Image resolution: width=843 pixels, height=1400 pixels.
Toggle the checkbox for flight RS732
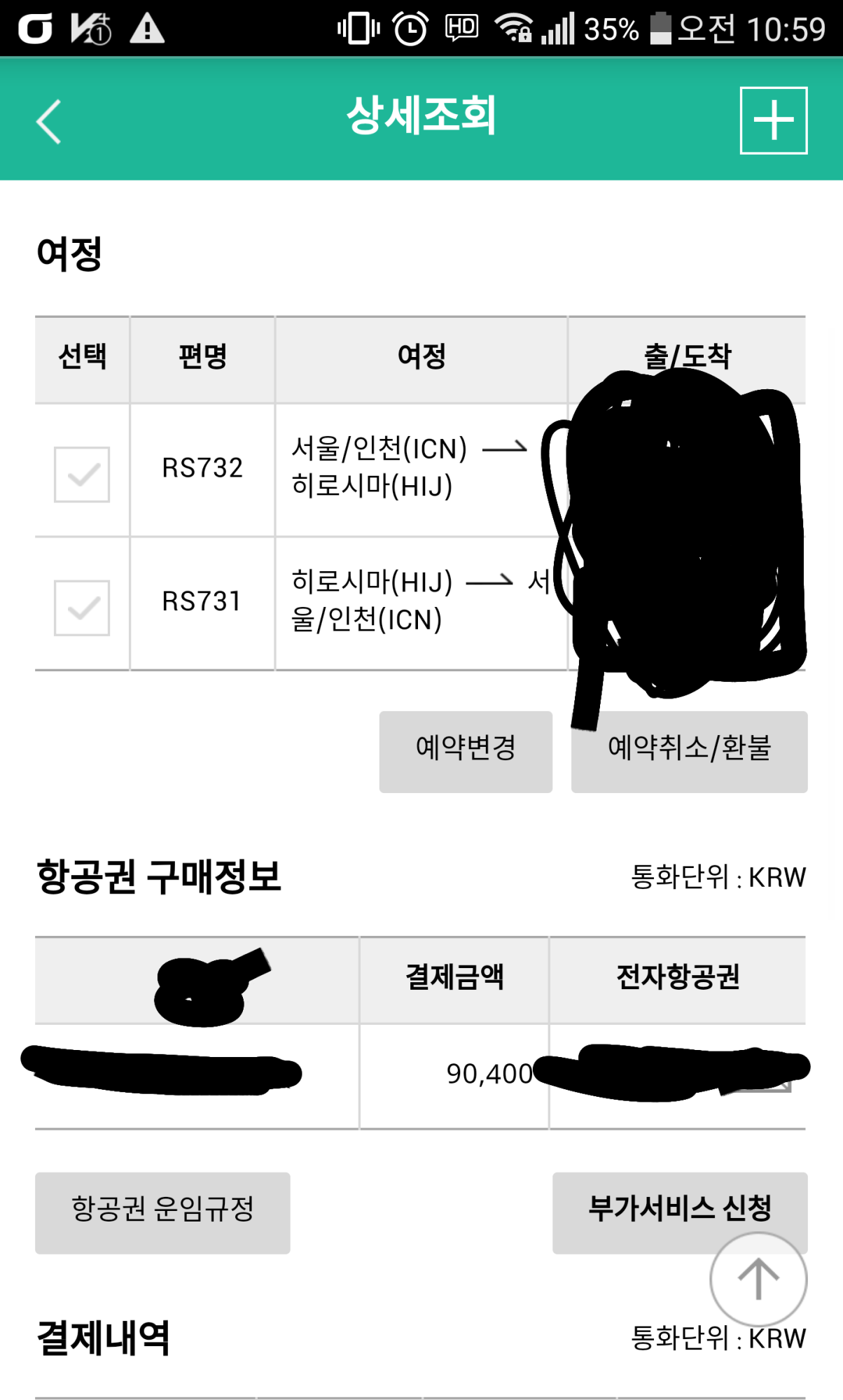82,475
